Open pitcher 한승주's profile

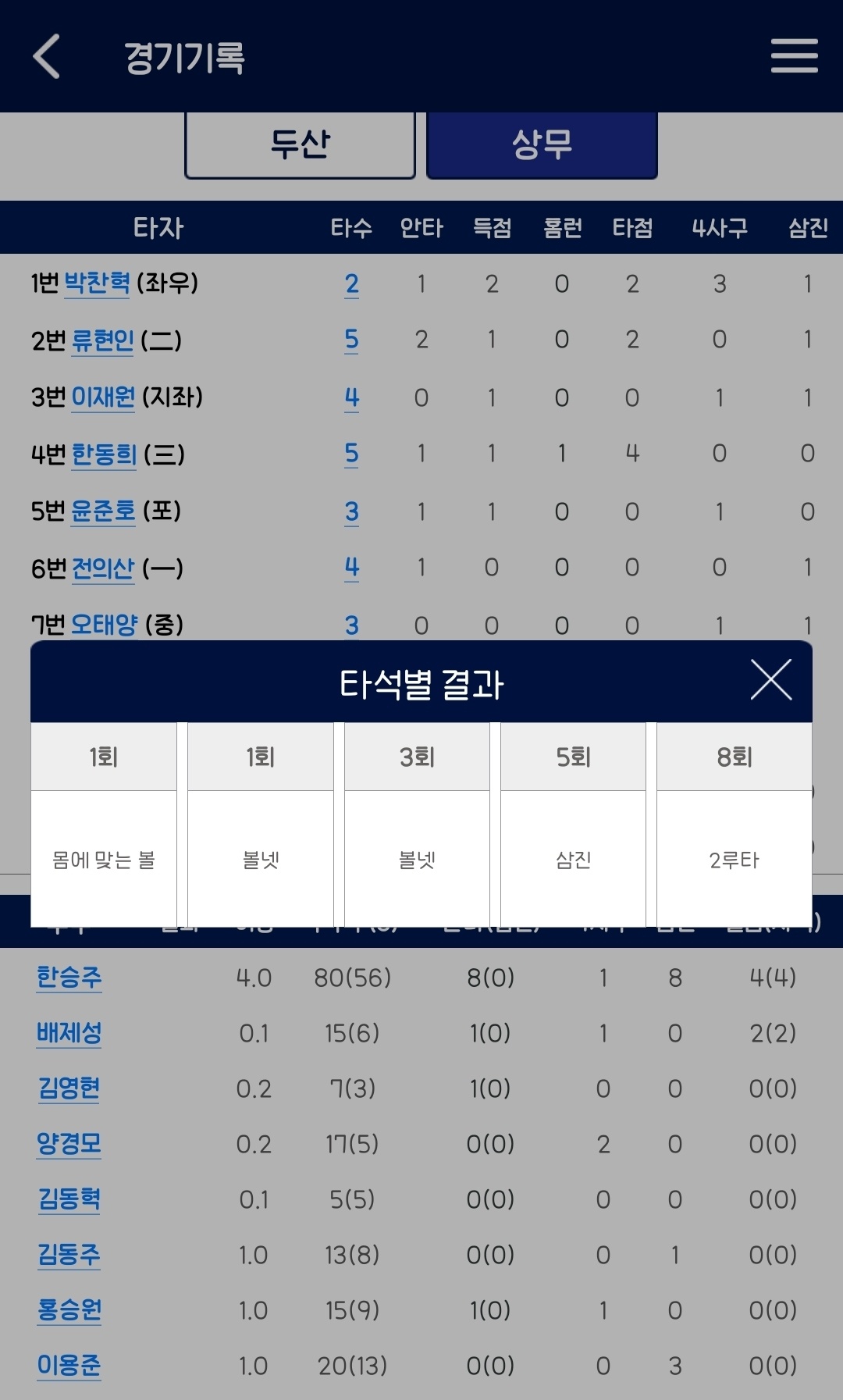click(x=69, y=978)
